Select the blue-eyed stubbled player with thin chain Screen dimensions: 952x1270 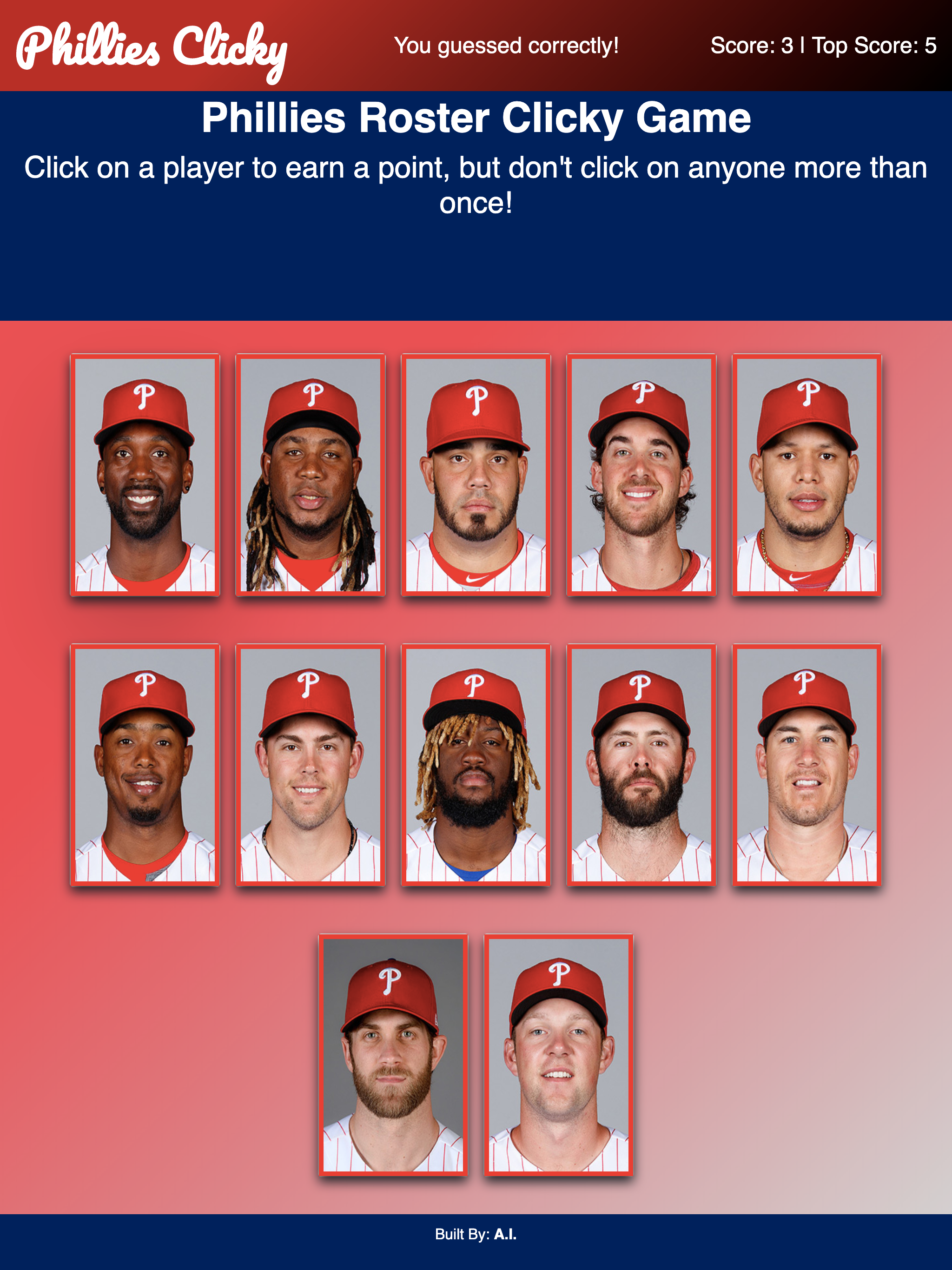coord(806,765)
